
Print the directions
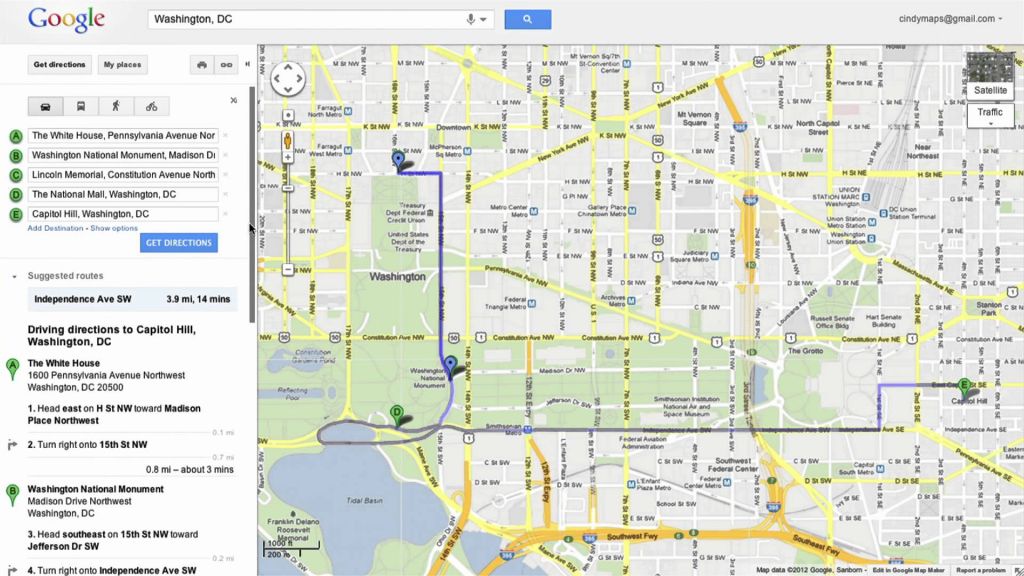pos(202,65)
